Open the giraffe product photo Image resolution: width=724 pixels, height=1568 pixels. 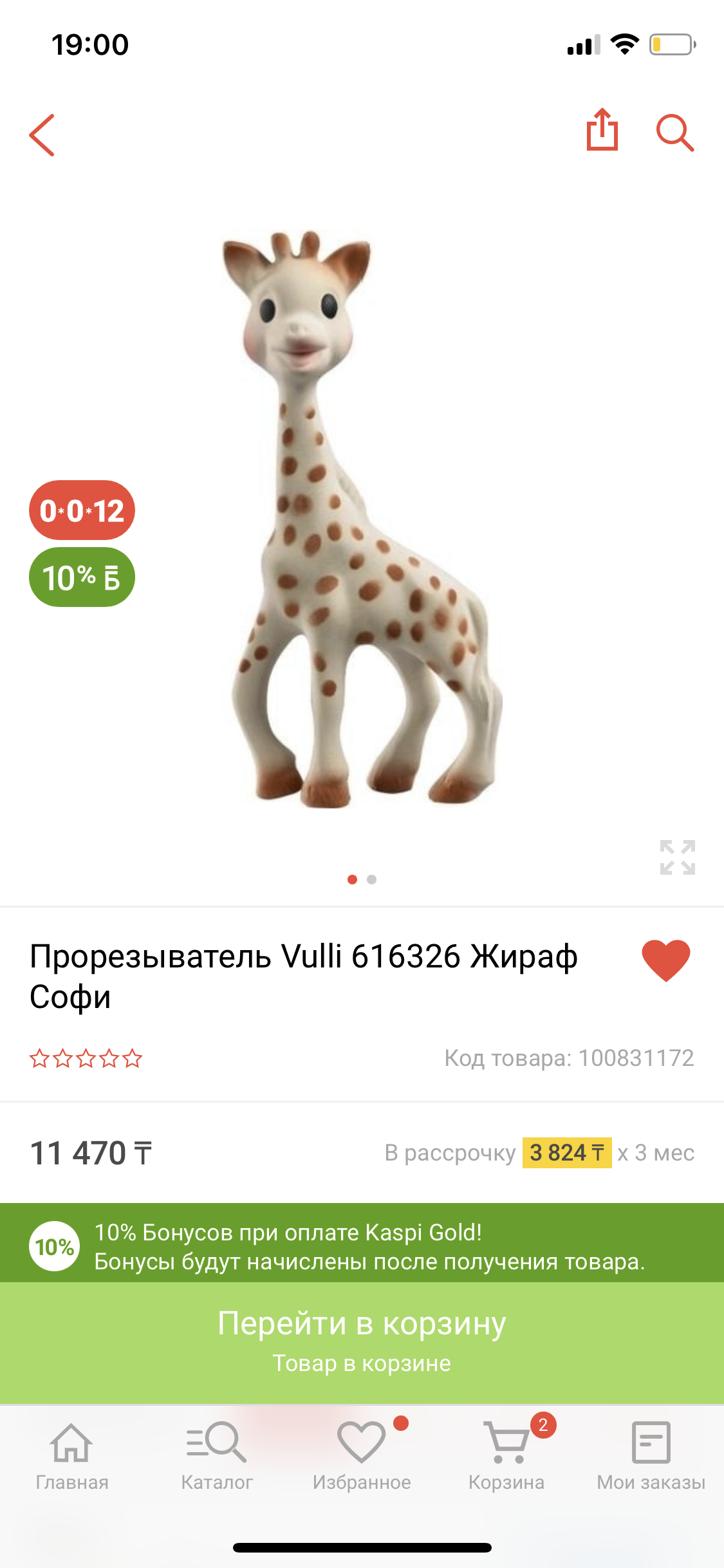point(362,519)
